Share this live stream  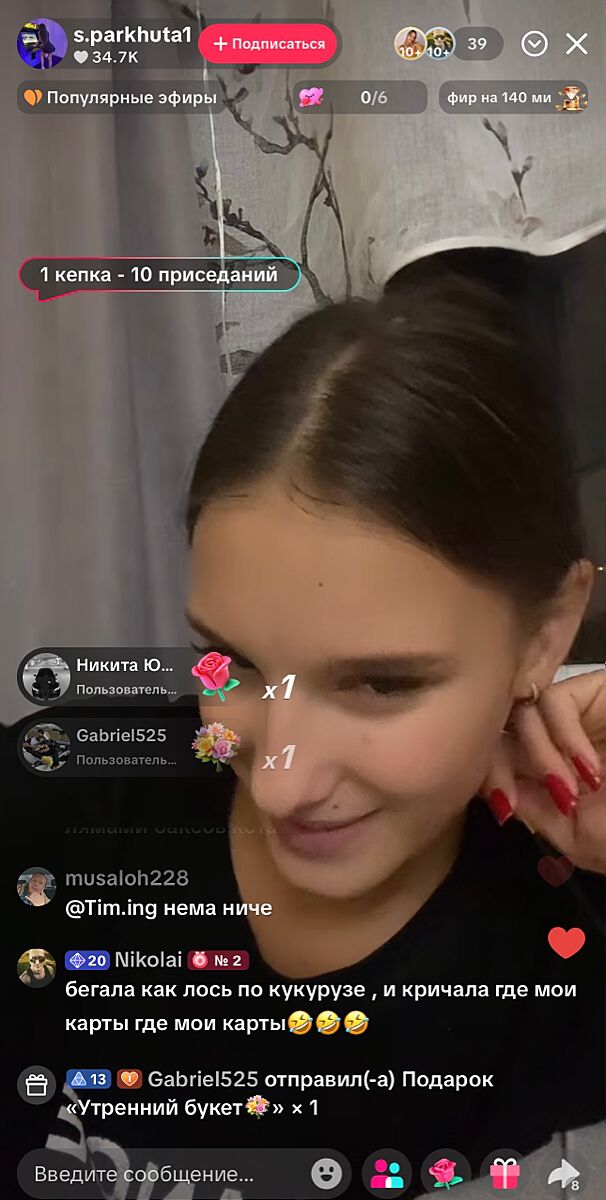(x=565, y=1173)
